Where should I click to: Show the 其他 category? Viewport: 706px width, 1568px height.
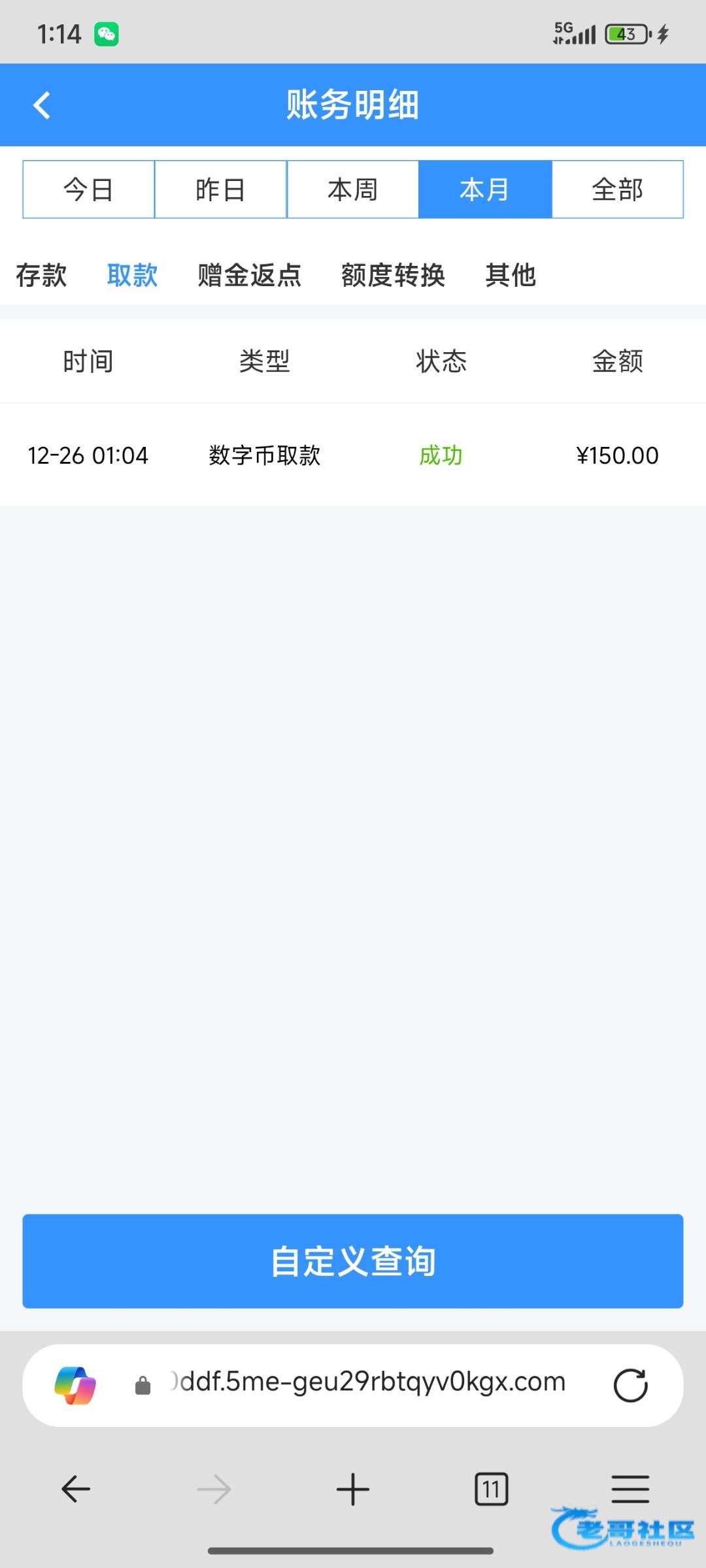511,275
